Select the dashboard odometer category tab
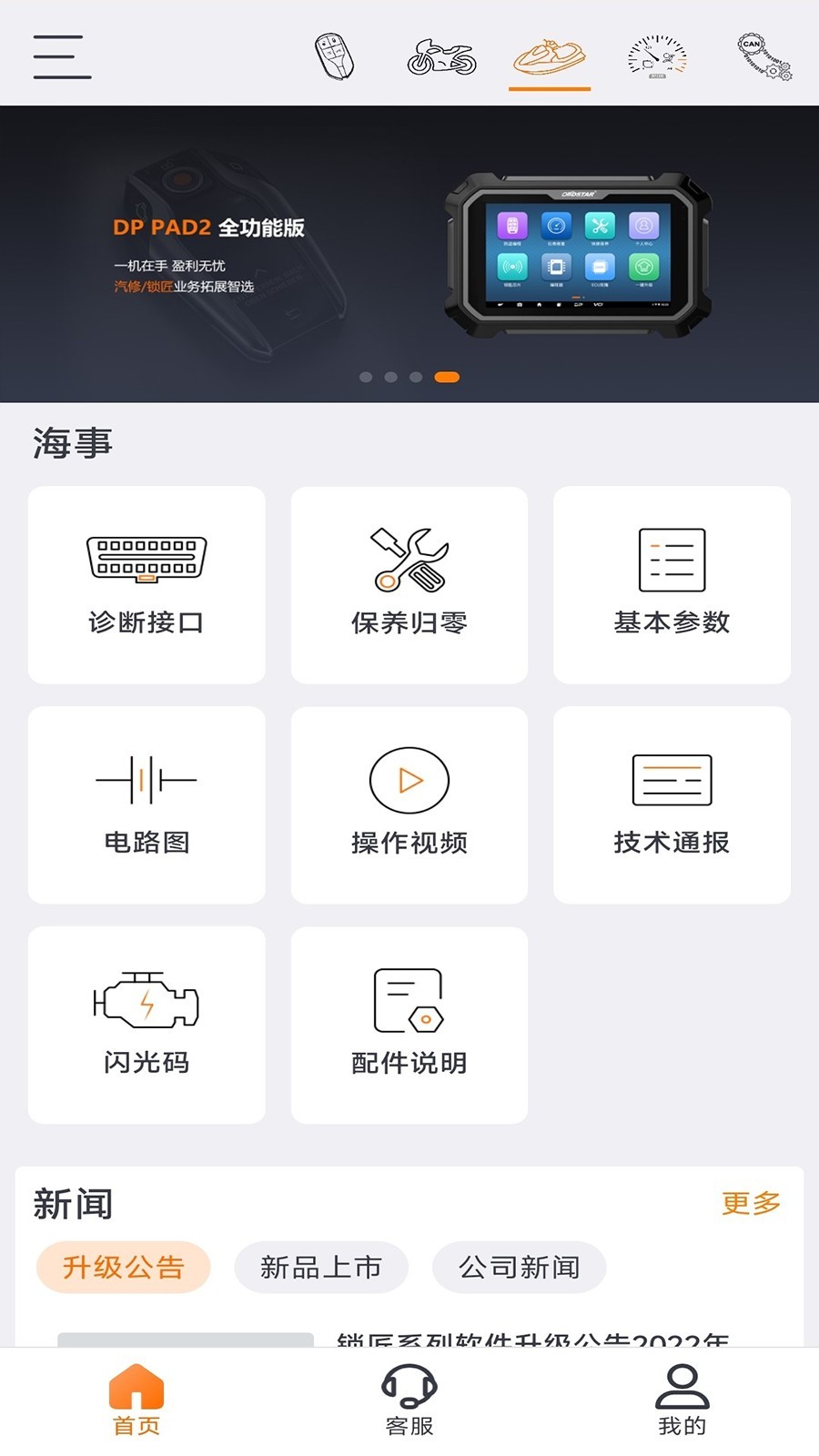Screen dimensions: 819x1456 [x=657, y=56]
